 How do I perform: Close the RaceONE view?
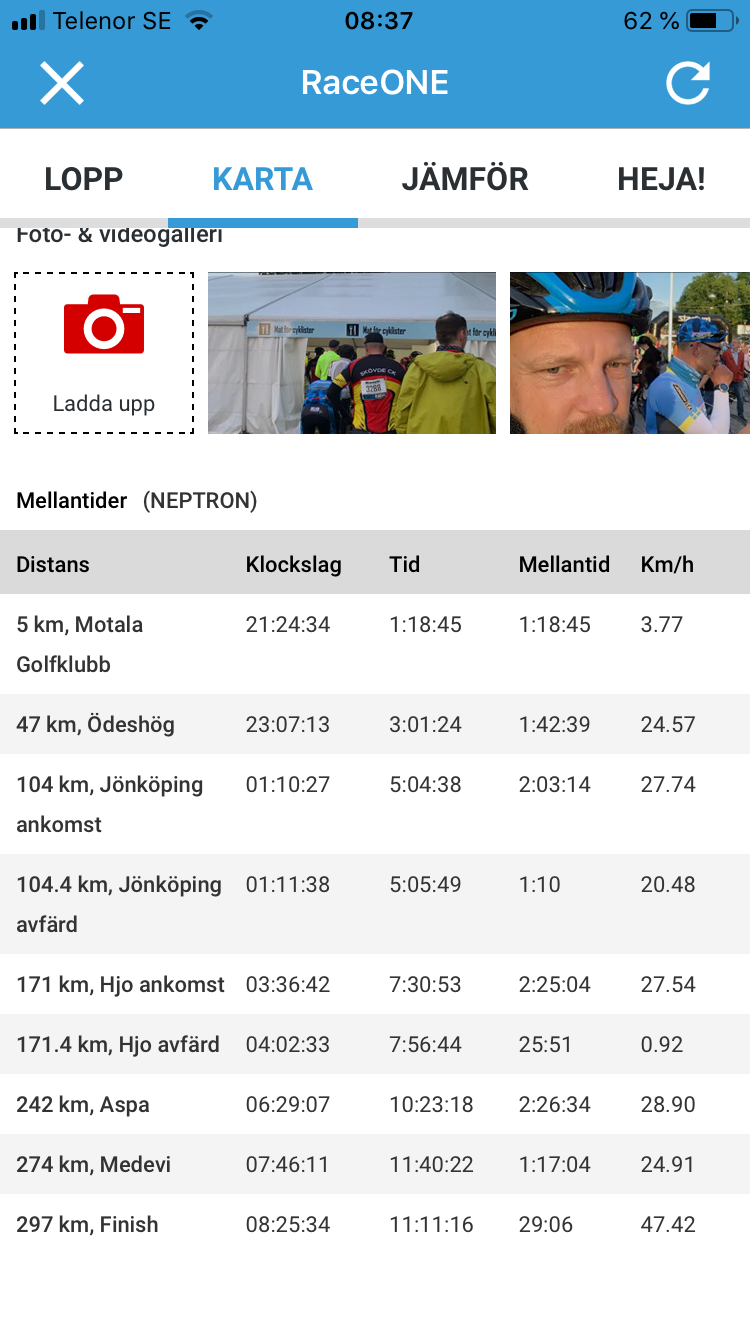(62, 83)
